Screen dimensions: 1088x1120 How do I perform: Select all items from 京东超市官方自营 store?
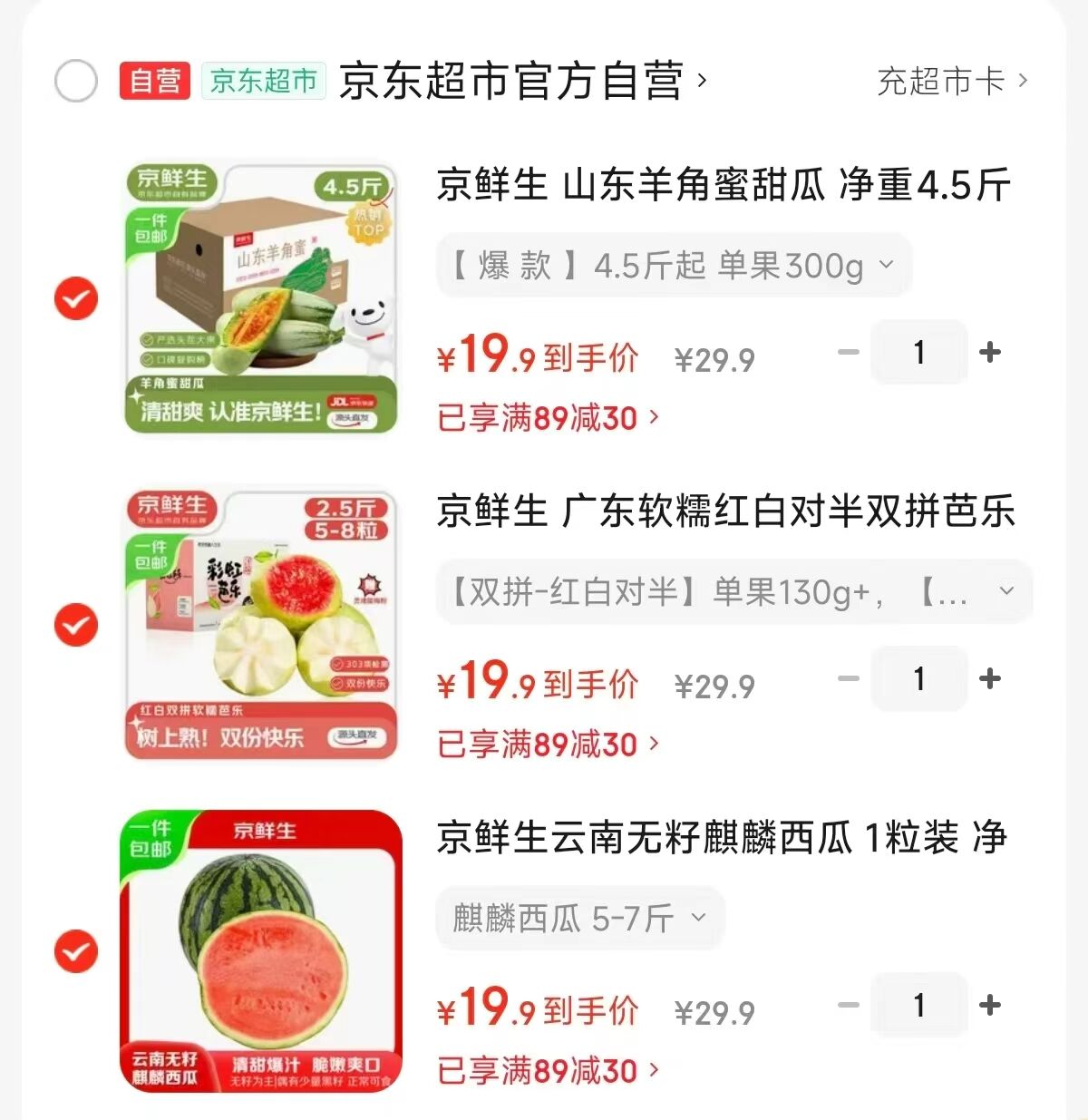[x=76, y=82]
